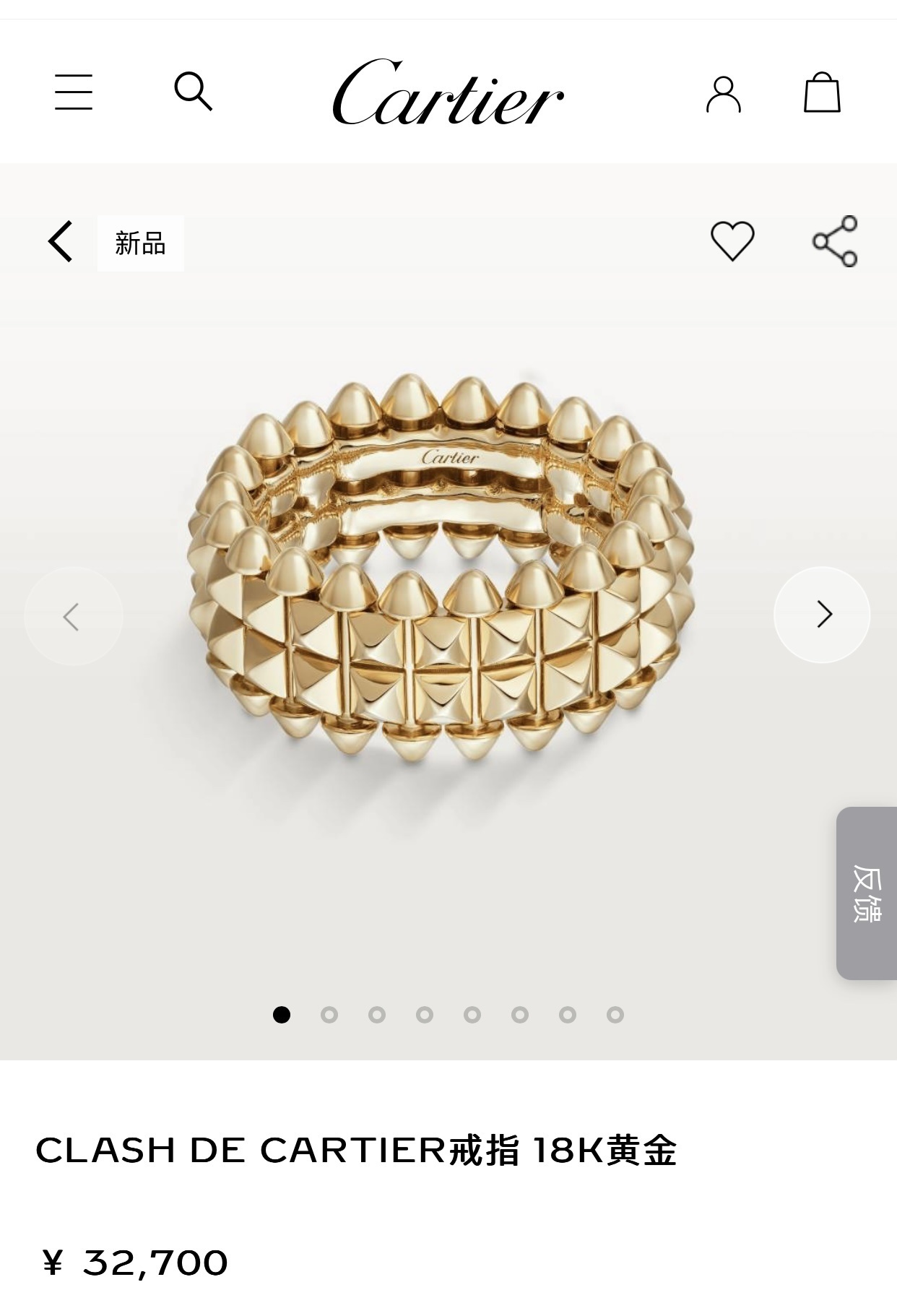Open the search icon

tap(193, 91)
